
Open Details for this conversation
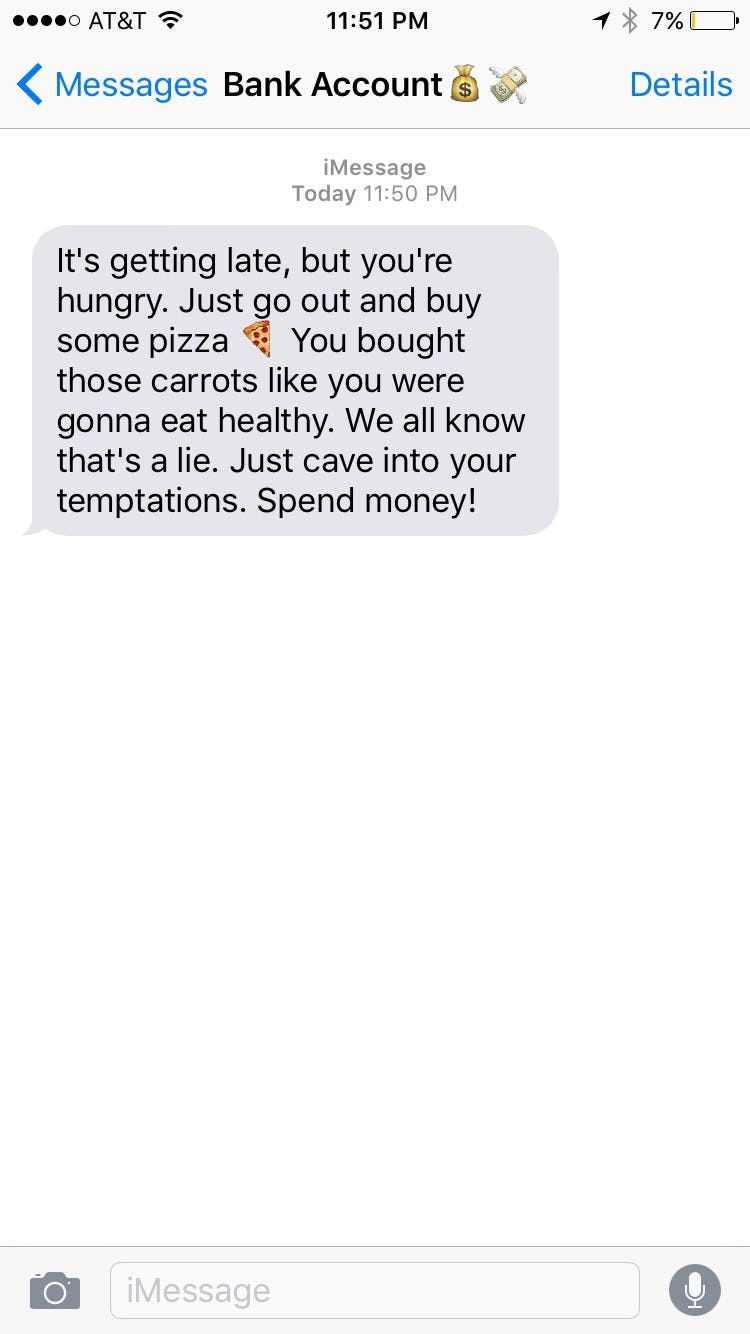[680, 85]
